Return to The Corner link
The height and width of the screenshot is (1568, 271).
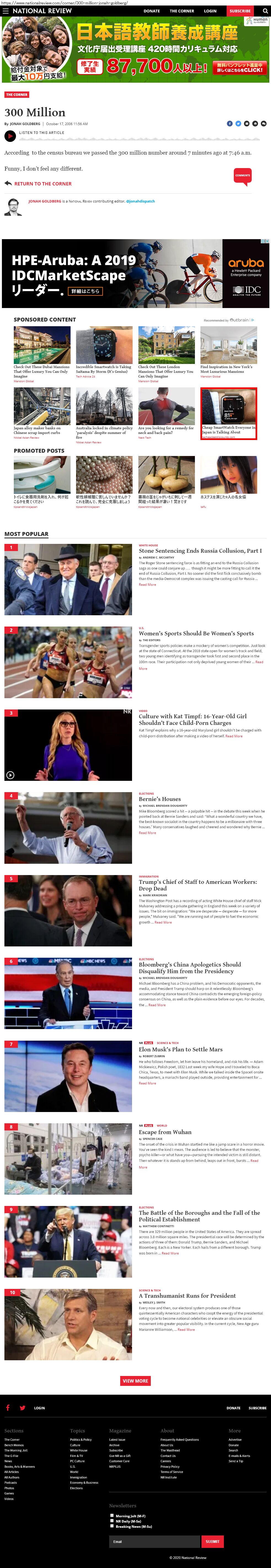click(x=43, y=183)
